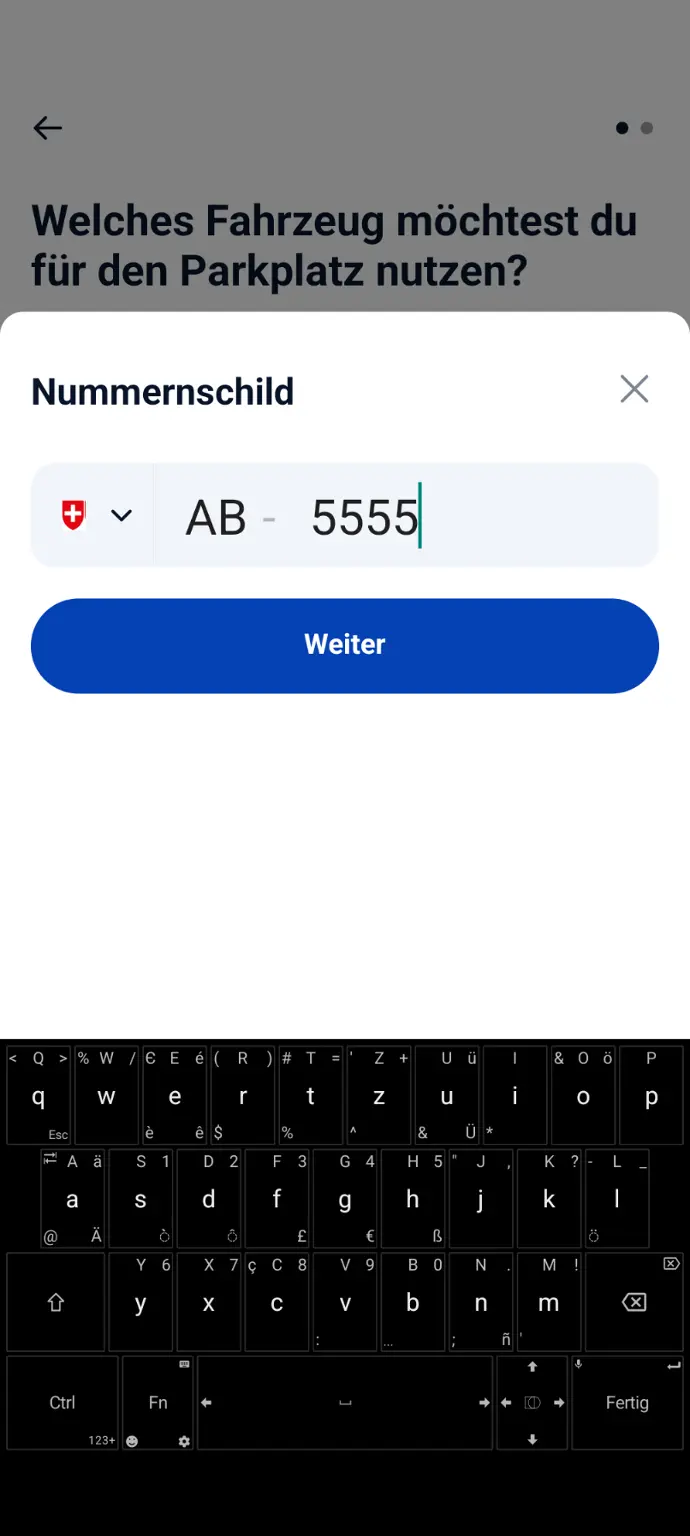Hit the backspace key on keyboard
The height and width of the screenshot is (1536, 690).
click(634, 1302)
